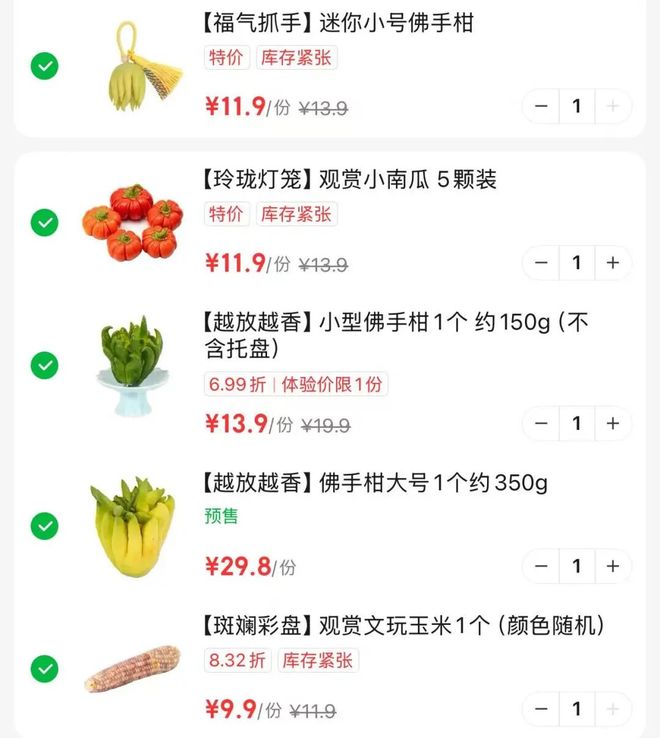Toggle the checkbox for 小型佛手柑1个 约150g
660x738 pixels.
[x=44, y=365]
